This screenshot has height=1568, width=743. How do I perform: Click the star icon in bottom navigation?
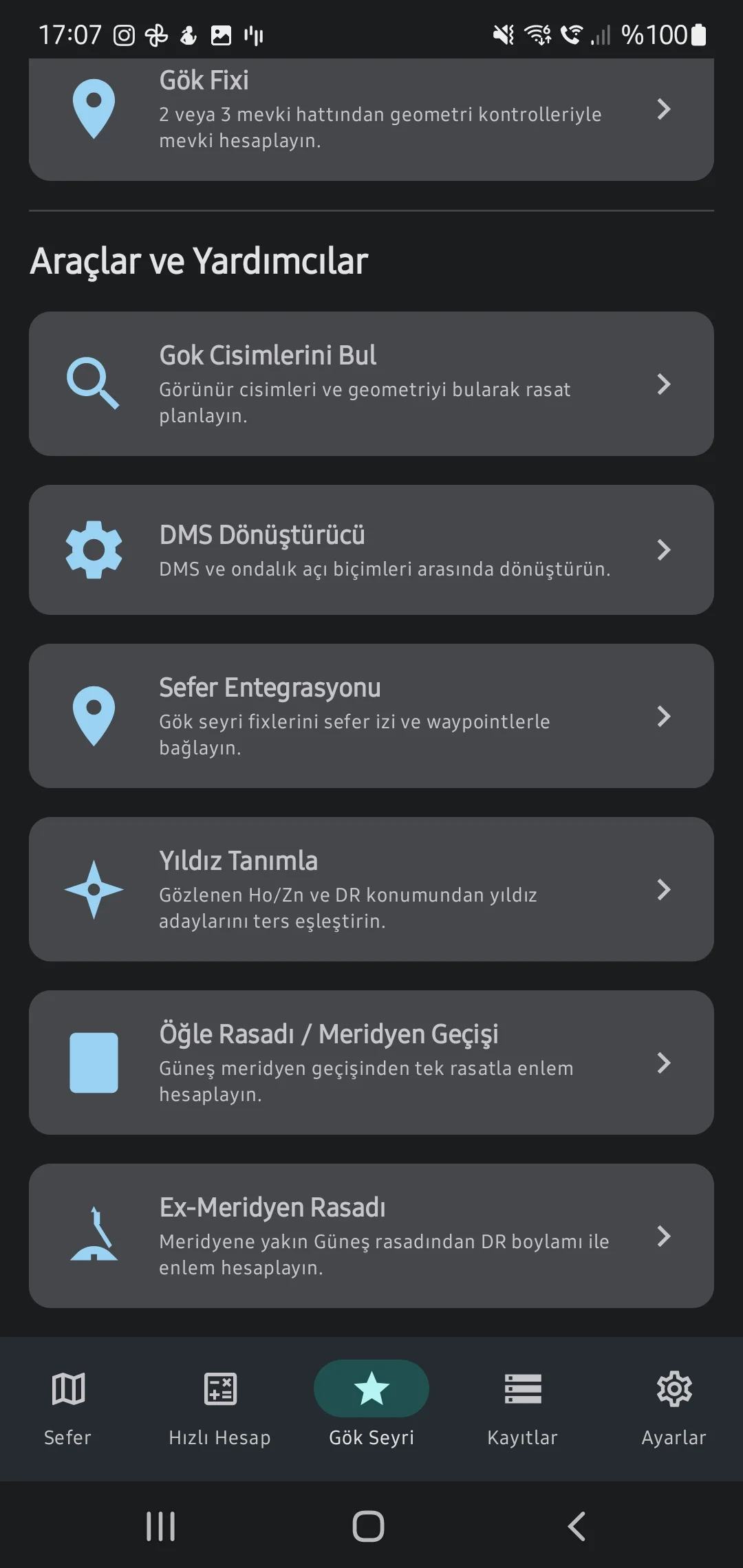coord(371,1388)
